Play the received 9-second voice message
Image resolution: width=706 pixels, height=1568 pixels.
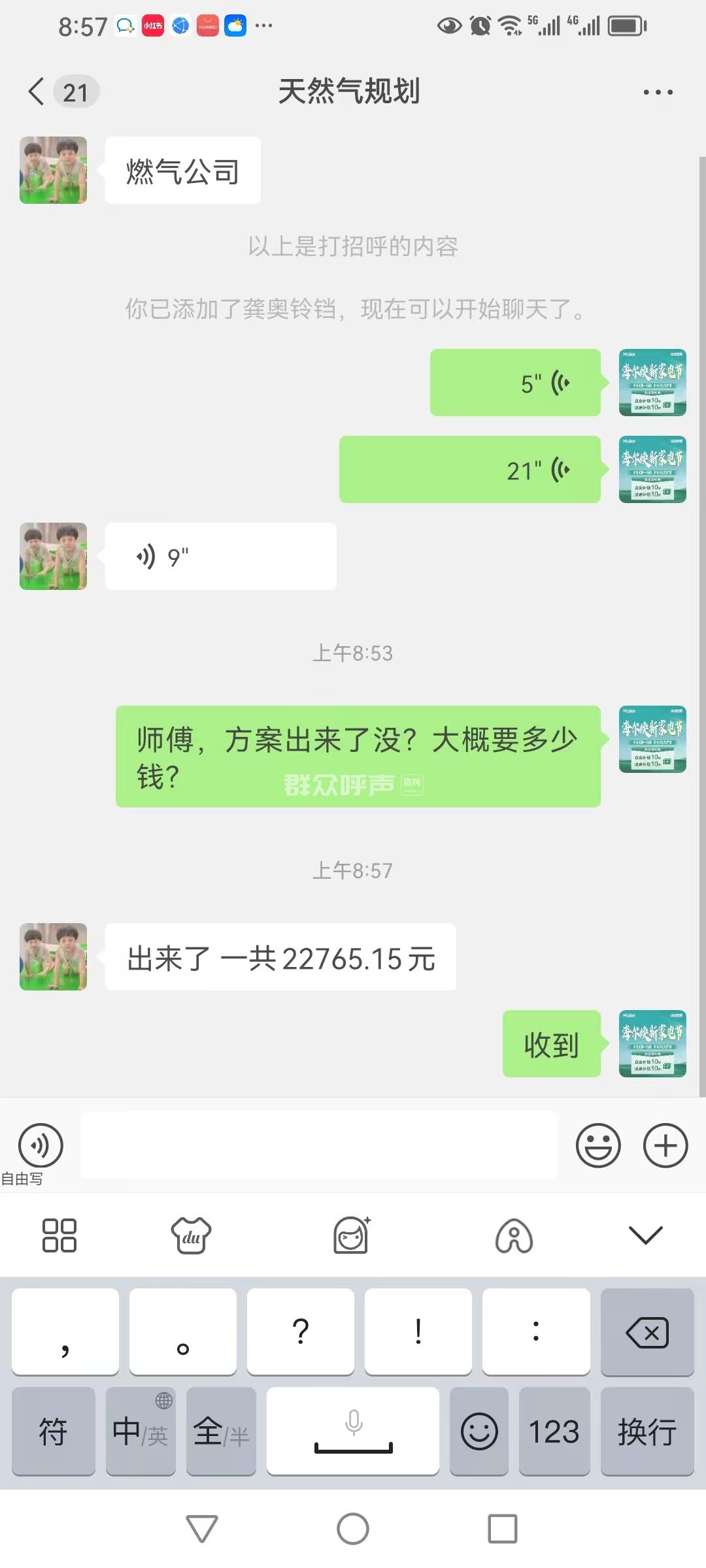click(x=220, y=557)
